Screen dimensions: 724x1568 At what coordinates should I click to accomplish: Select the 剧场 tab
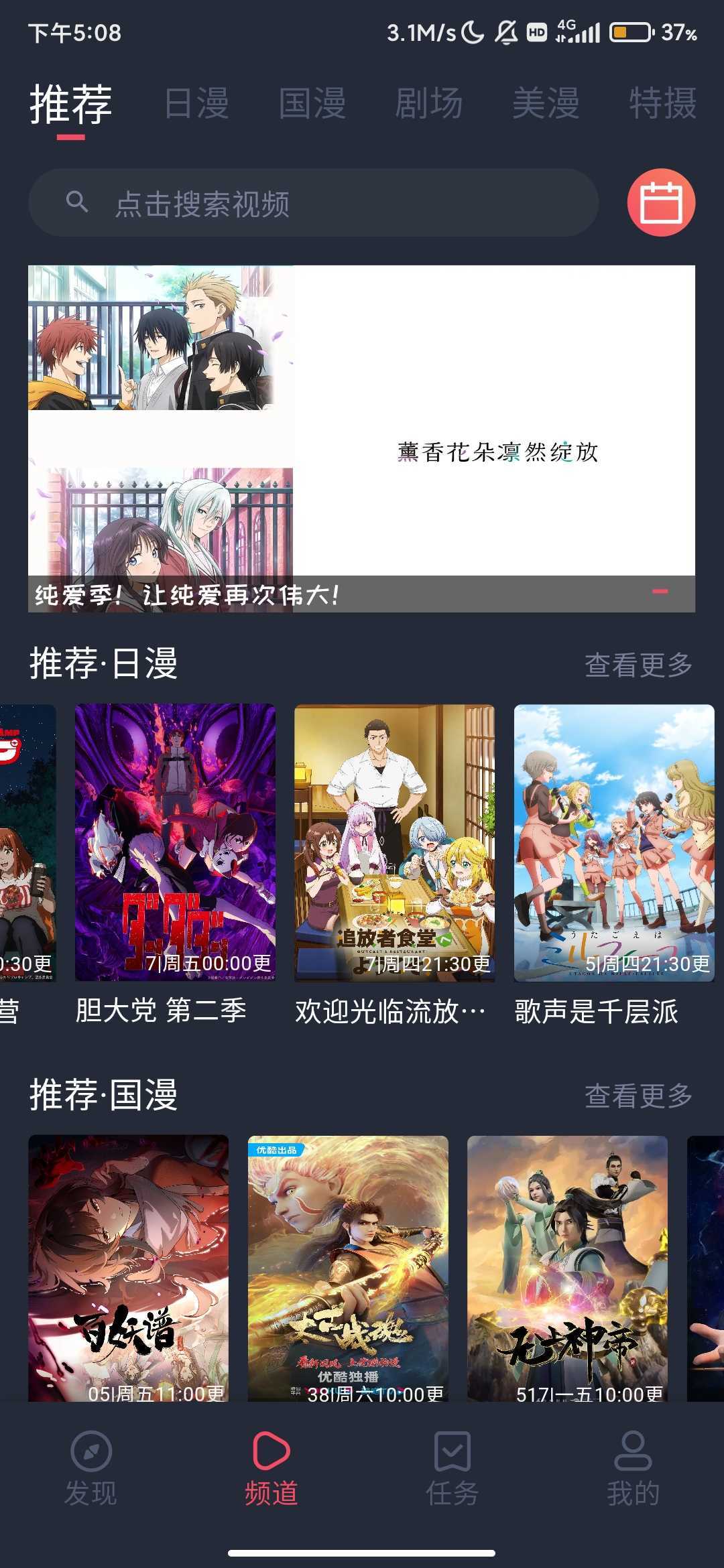pyautogui.click(x=429, y=104)
